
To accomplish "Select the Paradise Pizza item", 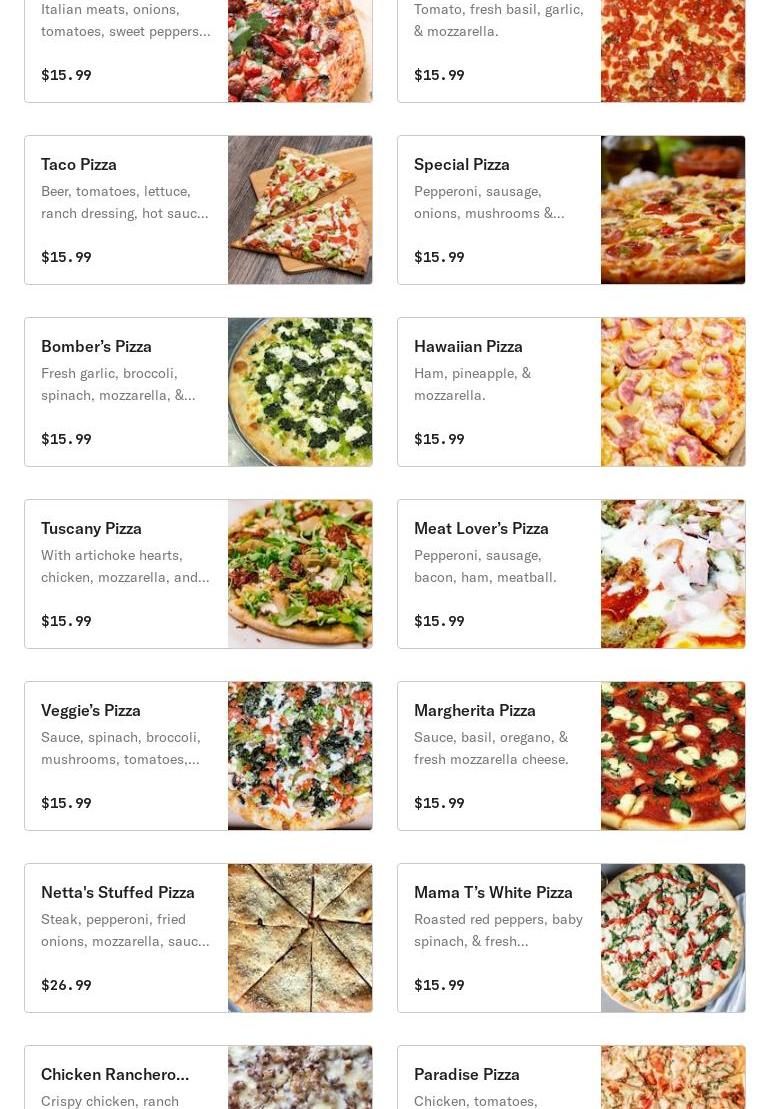I will (571, 1080).
